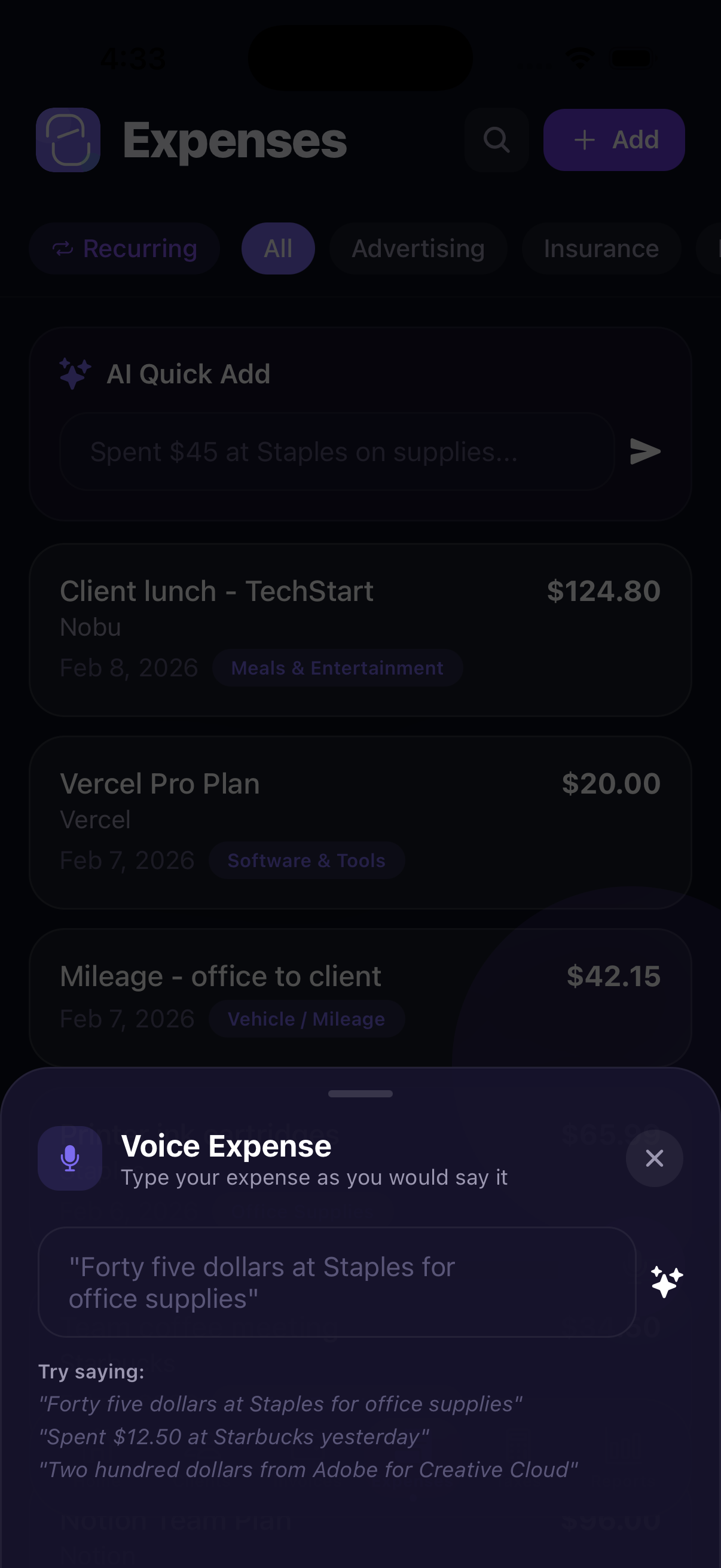Select the All filter tab
The image size is (721, 1568).
pyautogui.click(x=278, y=248)
